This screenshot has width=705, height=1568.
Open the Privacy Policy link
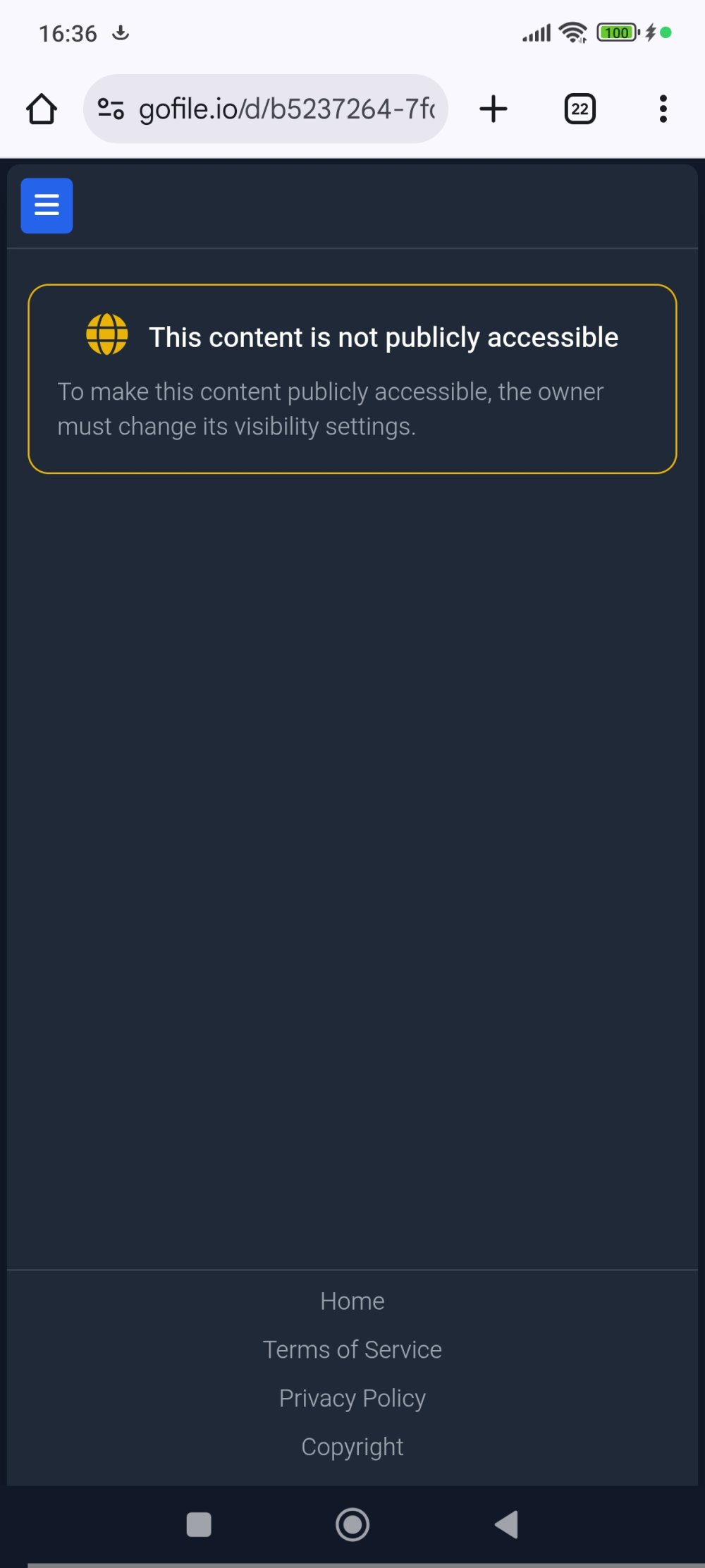pos(352,1398)
